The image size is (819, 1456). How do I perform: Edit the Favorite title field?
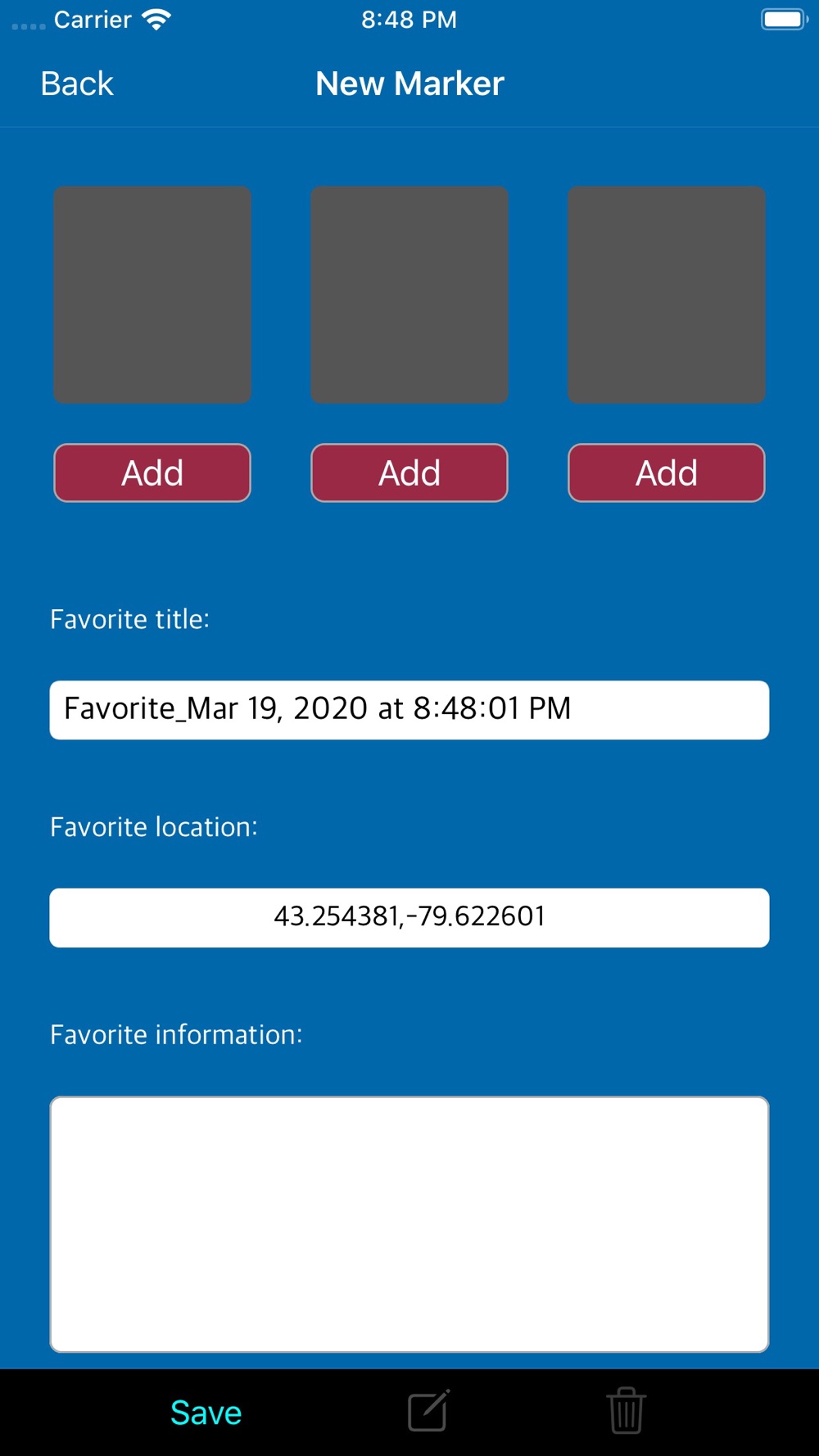pos(409,710)
